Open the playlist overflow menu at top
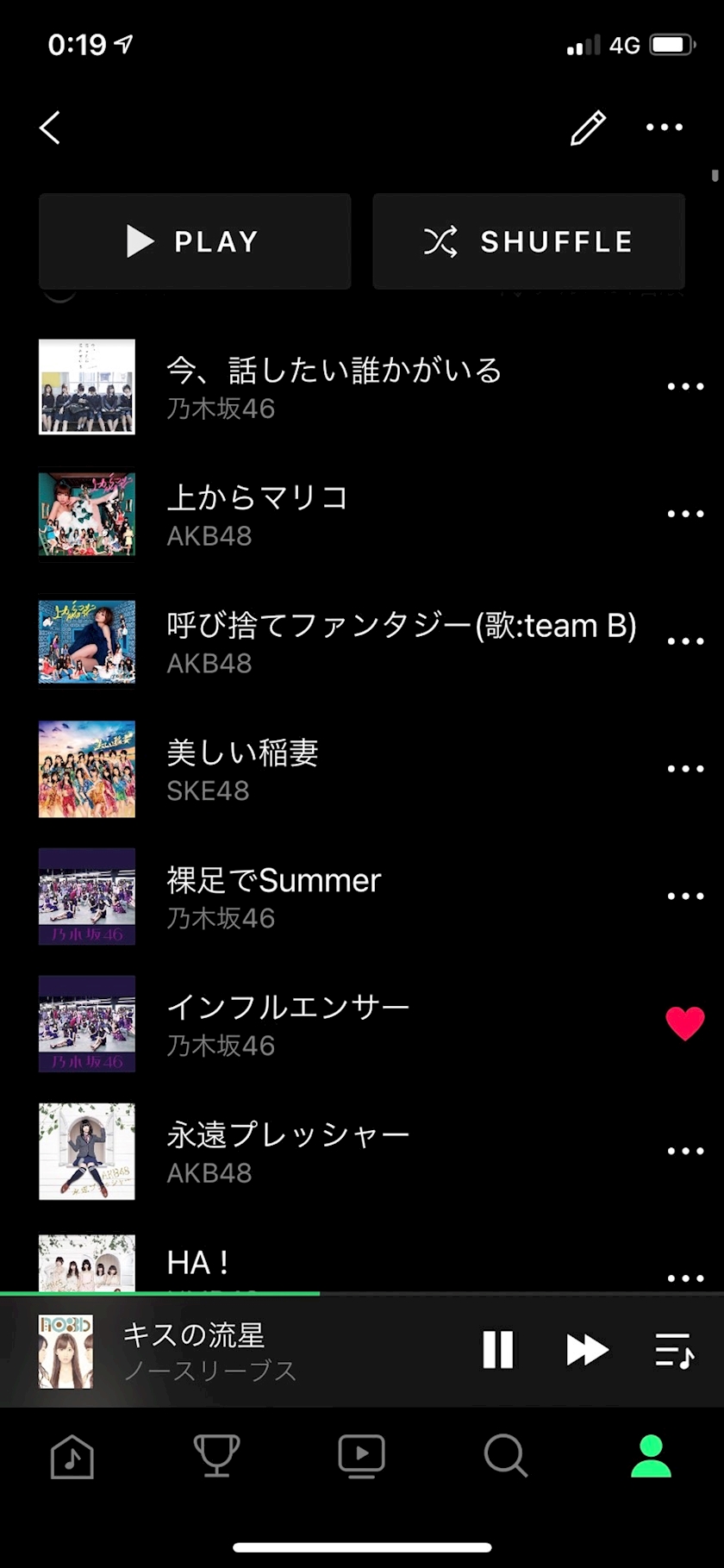This screenshot has height=1568, width=724. (664, 128)
